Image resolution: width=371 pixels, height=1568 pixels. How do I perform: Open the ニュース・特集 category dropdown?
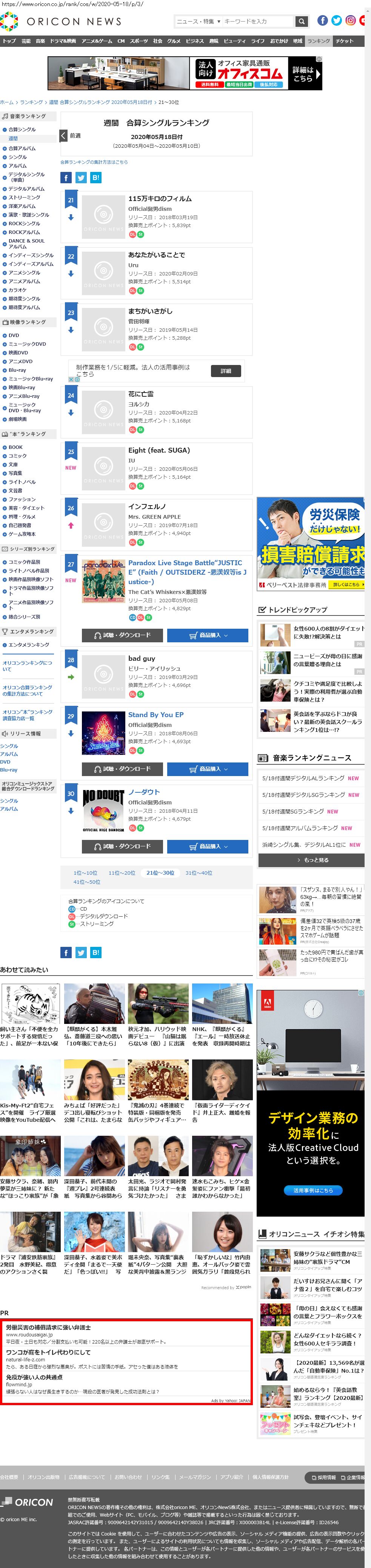[x=198, y=22]
